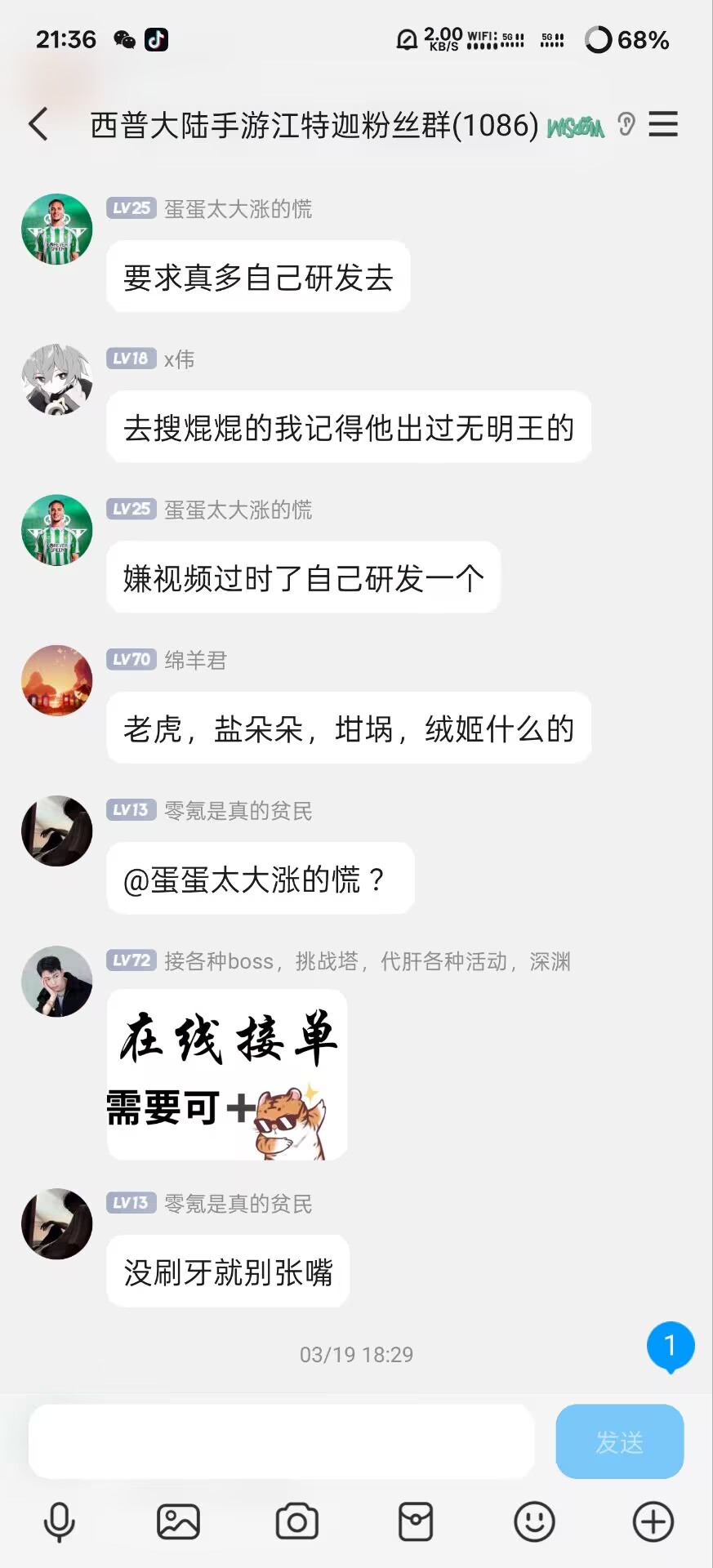The image size is (713, 1568).
Task: Open the group menu icon
Action: point(663,125)
